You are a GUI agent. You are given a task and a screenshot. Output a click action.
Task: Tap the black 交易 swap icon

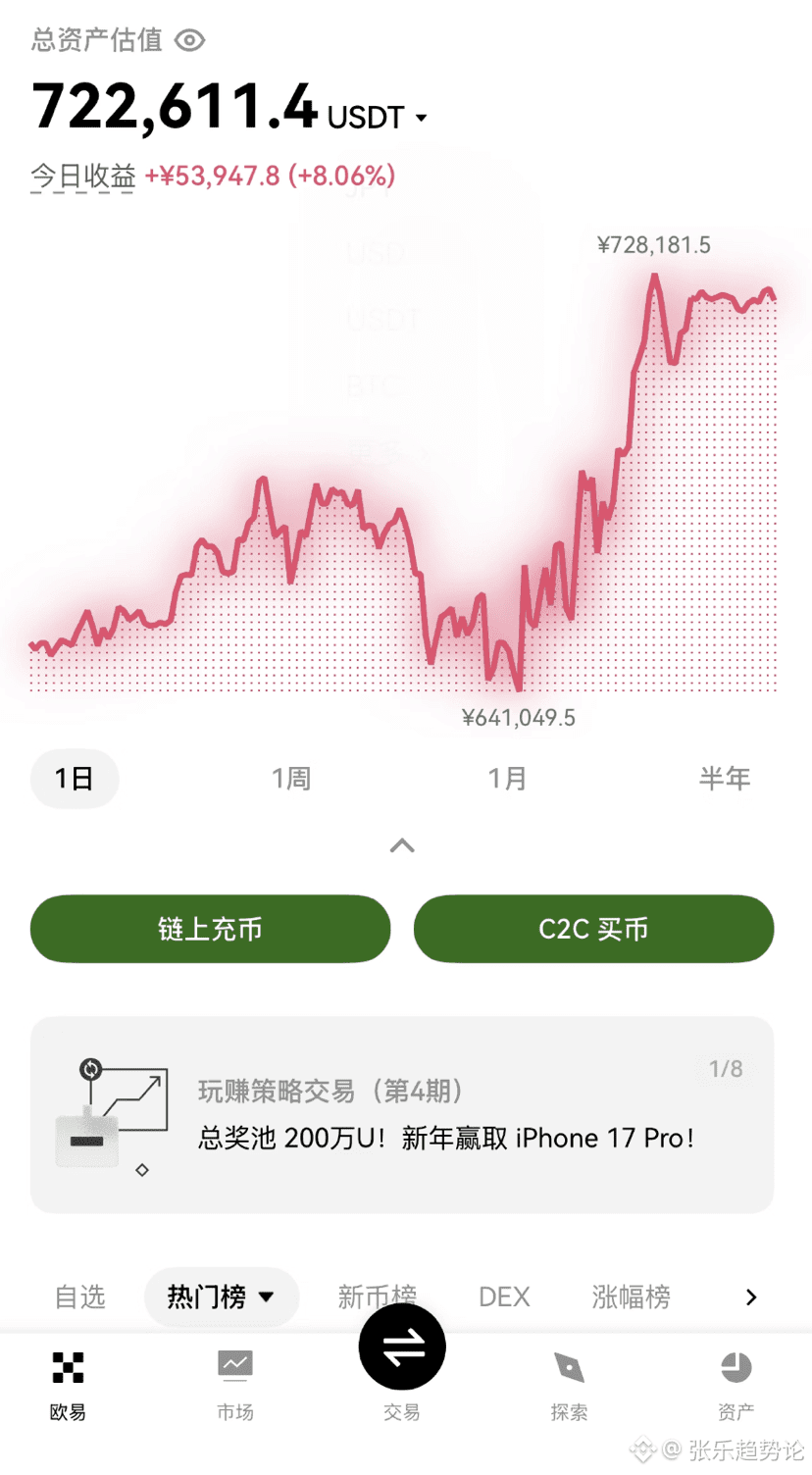tap(402, 1346)
